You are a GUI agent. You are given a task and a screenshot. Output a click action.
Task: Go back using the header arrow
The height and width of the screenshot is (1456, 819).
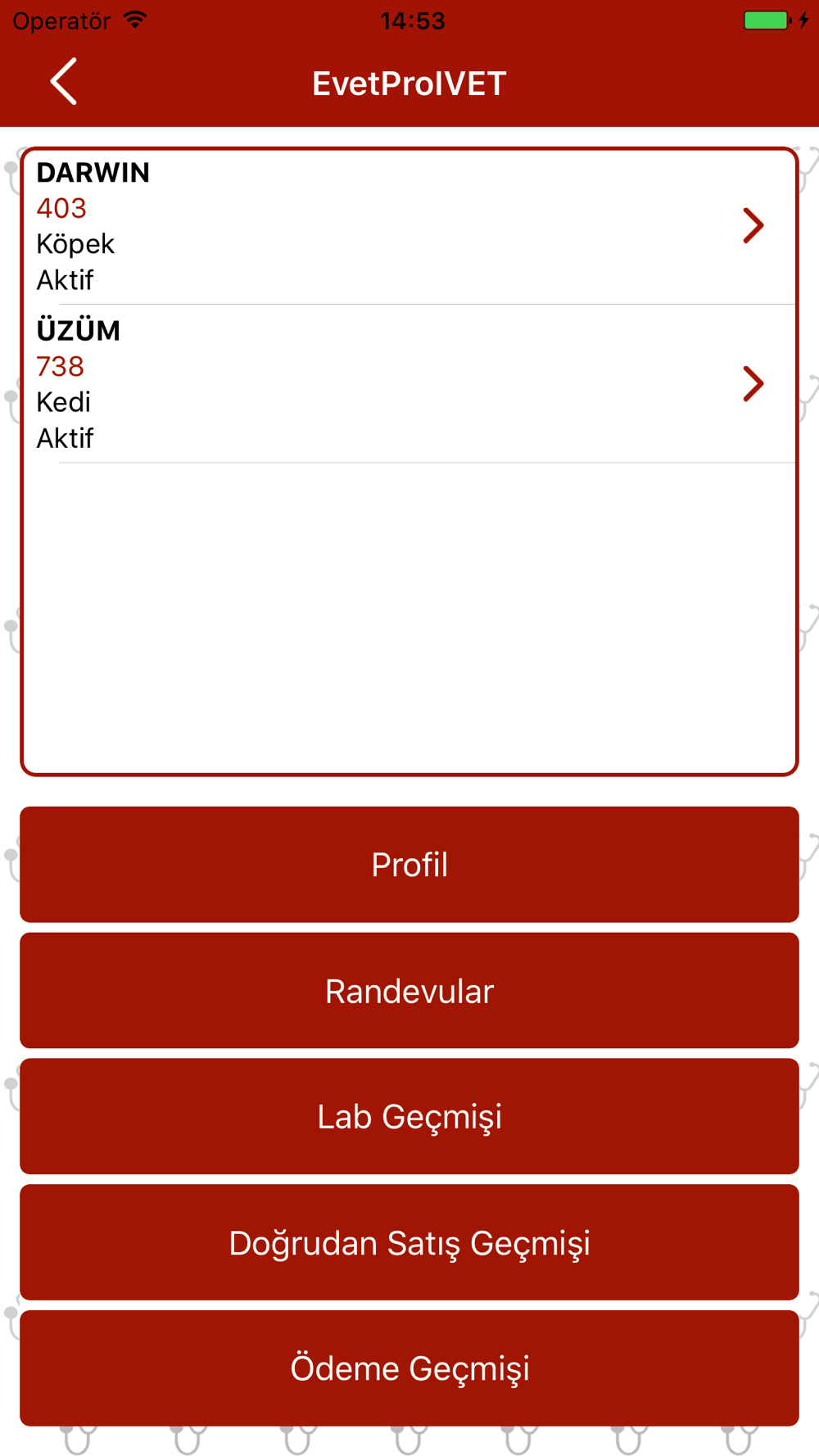64,82
